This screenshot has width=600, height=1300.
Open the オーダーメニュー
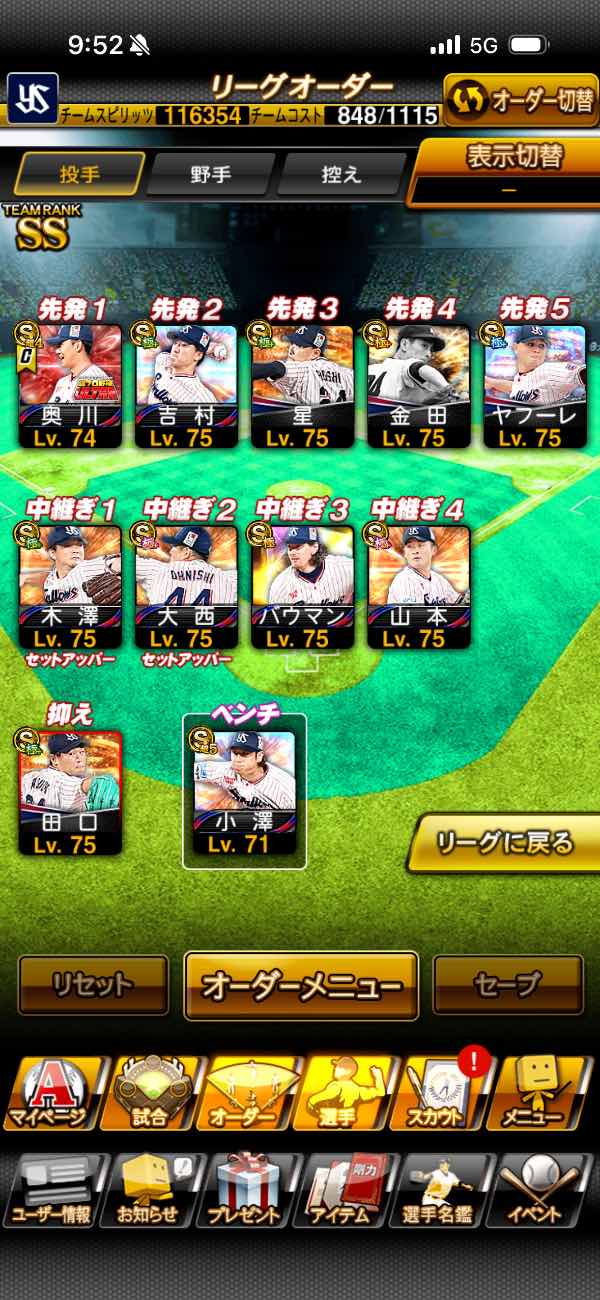301,985
